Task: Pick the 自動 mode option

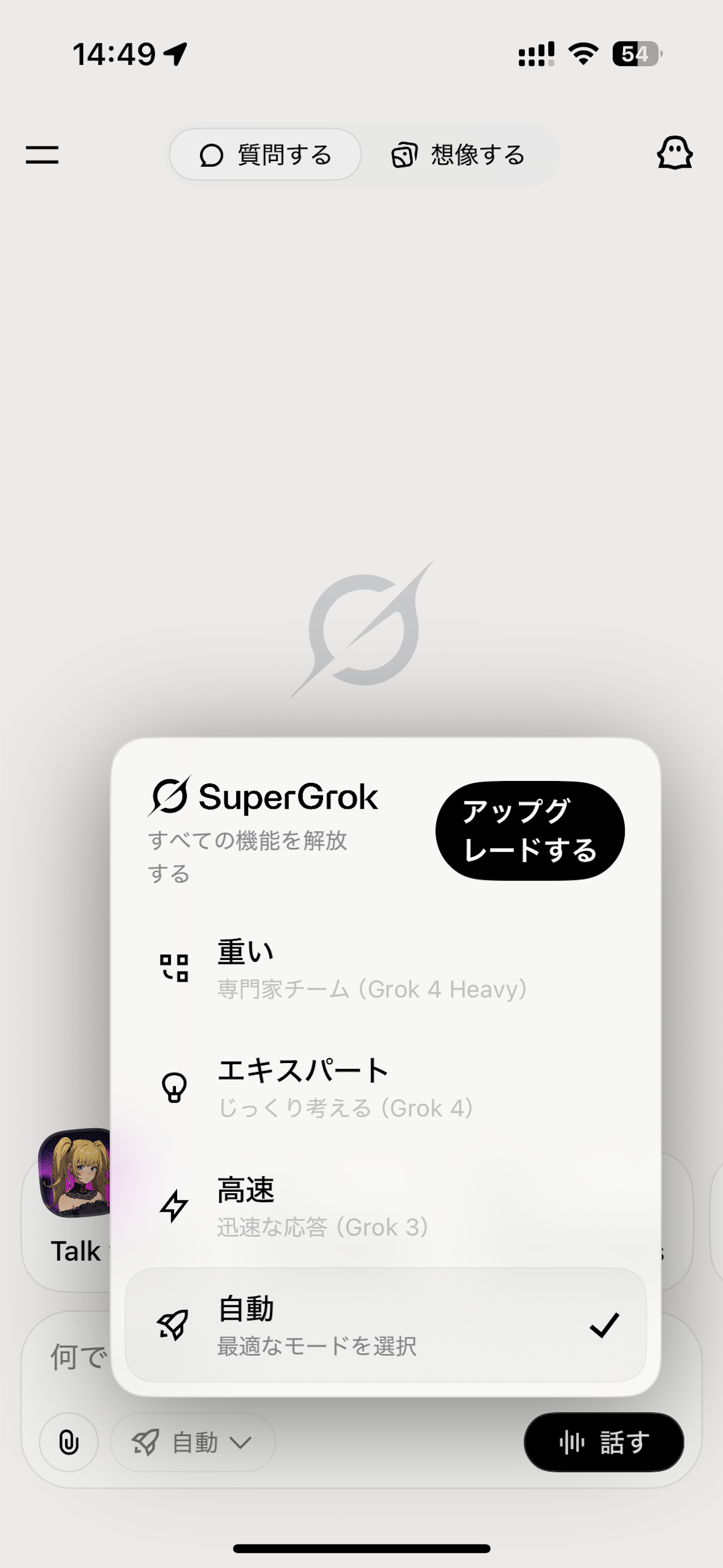Action: click(x=385, y=1326)
